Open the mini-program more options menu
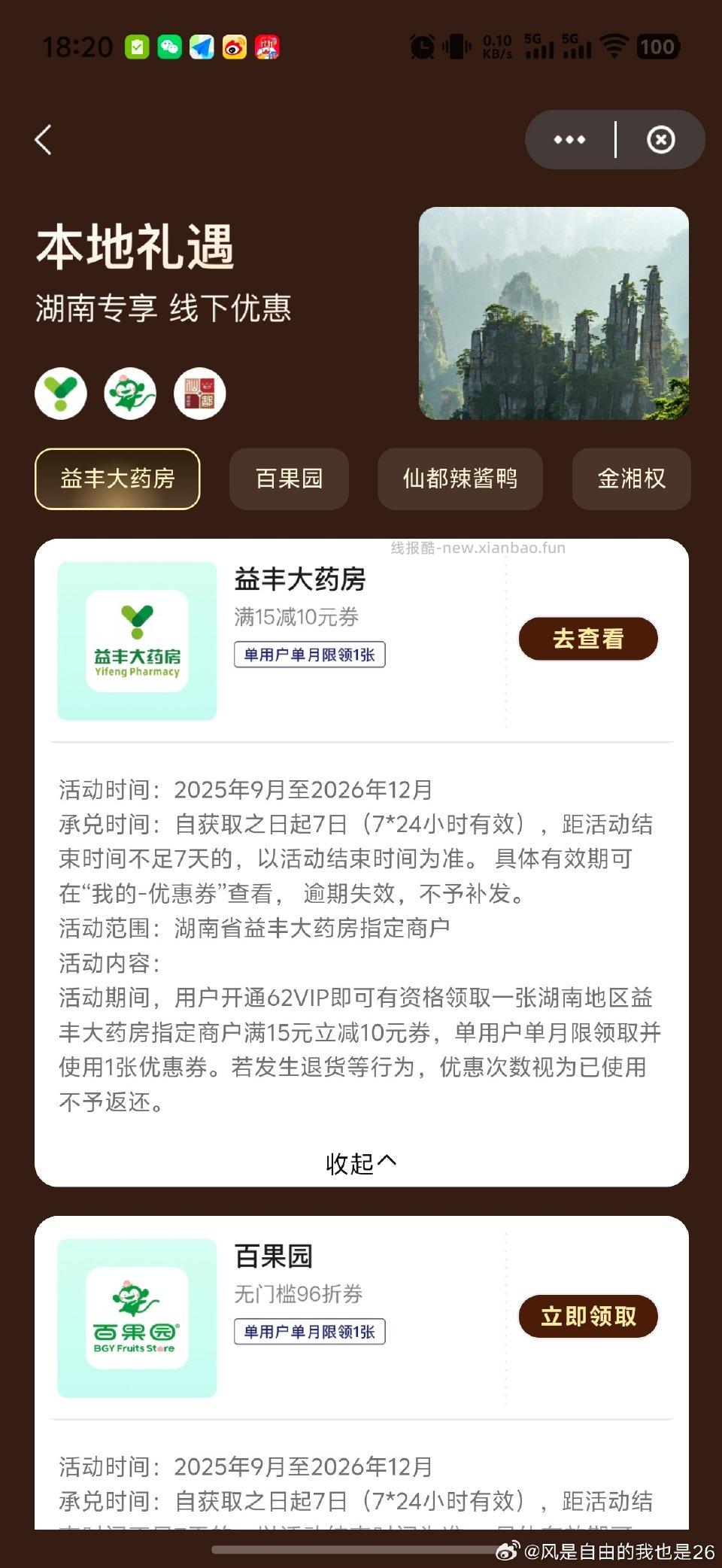 [570, 139]
